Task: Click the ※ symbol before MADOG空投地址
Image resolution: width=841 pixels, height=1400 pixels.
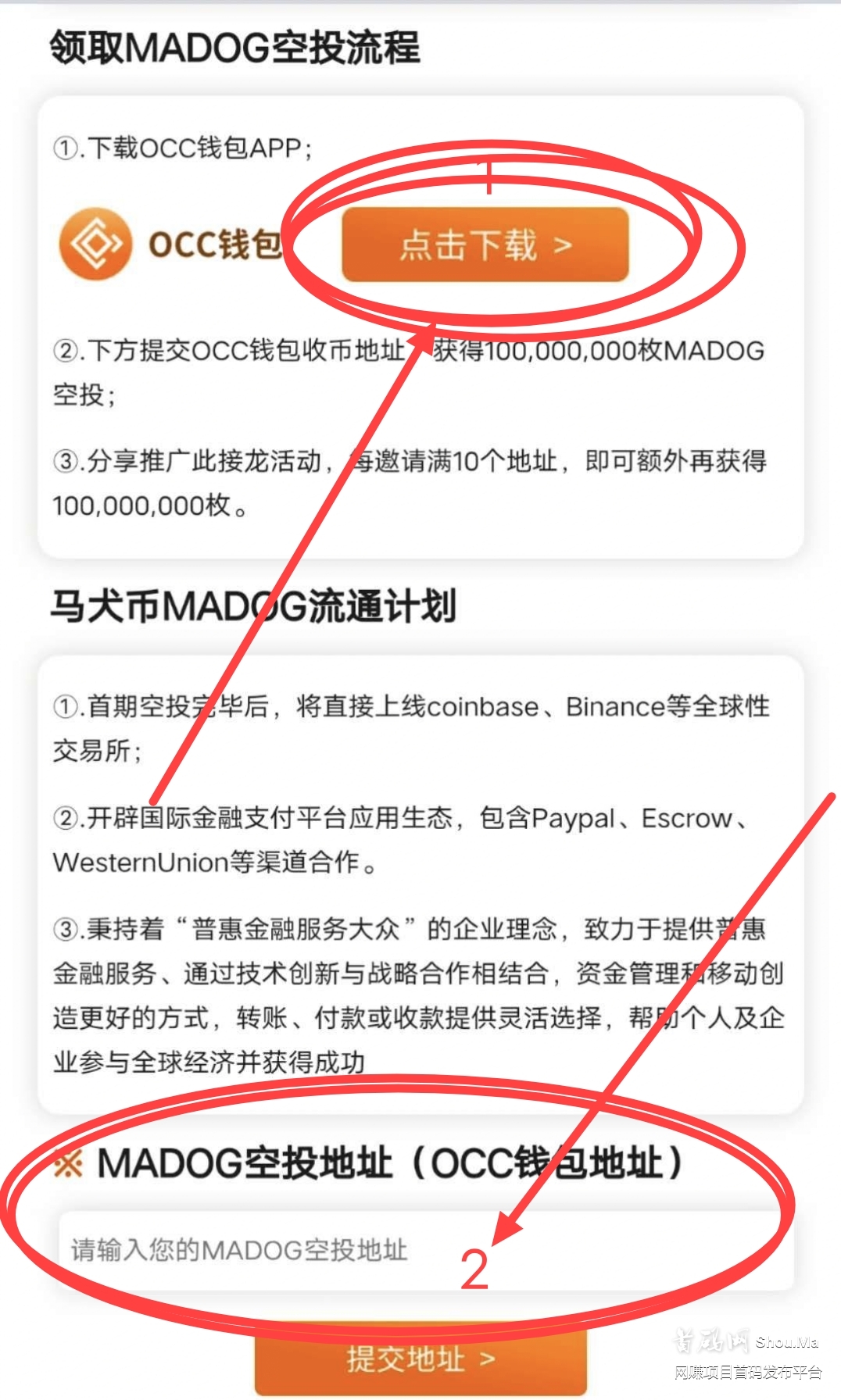Action: coord(70,1162)
